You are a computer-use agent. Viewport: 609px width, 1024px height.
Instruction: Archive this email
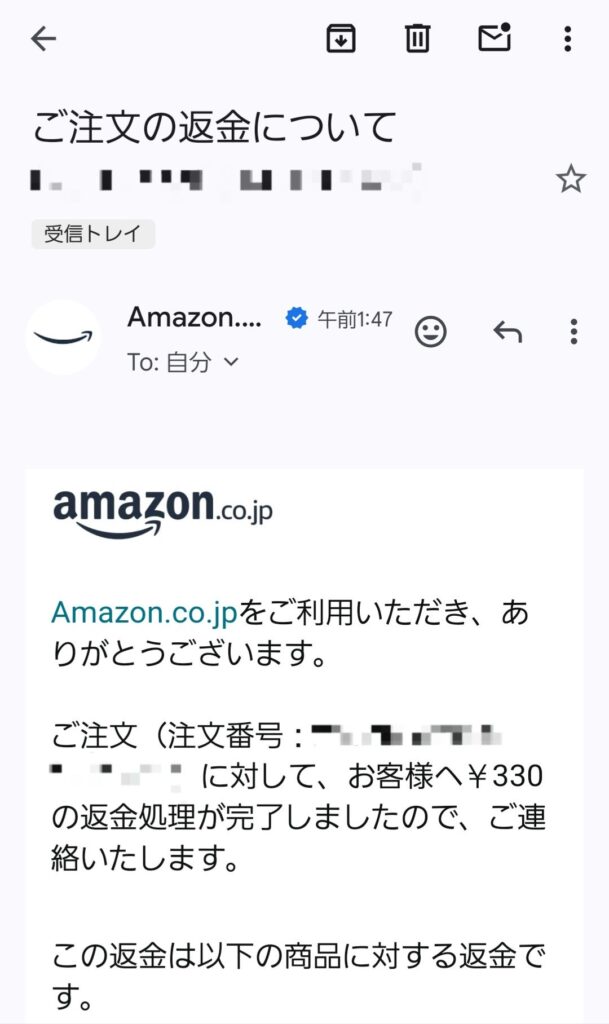[342, 39]
